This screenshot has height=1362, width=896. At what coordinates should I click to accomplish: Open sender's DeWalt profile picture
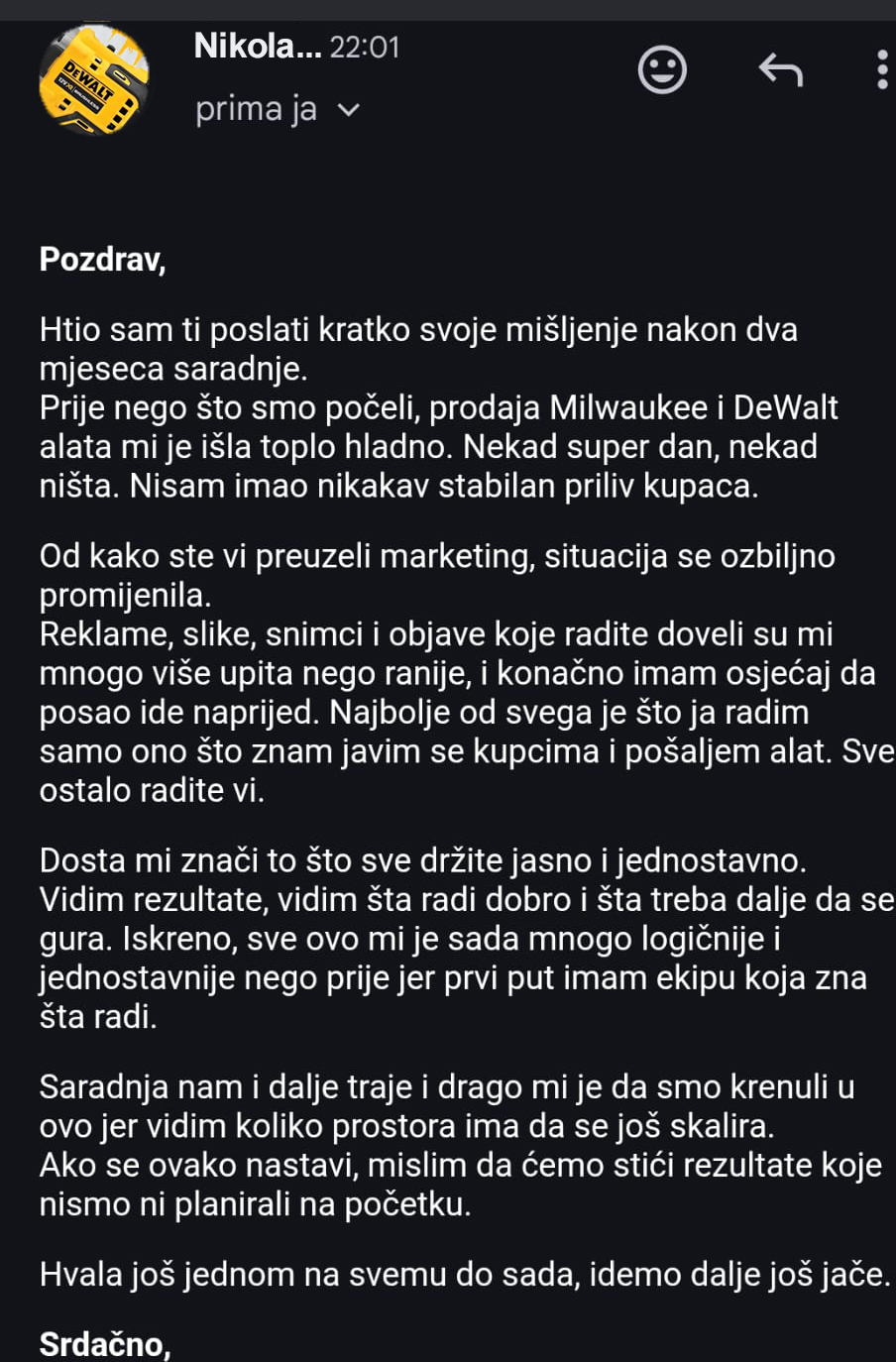pos(94,80)
